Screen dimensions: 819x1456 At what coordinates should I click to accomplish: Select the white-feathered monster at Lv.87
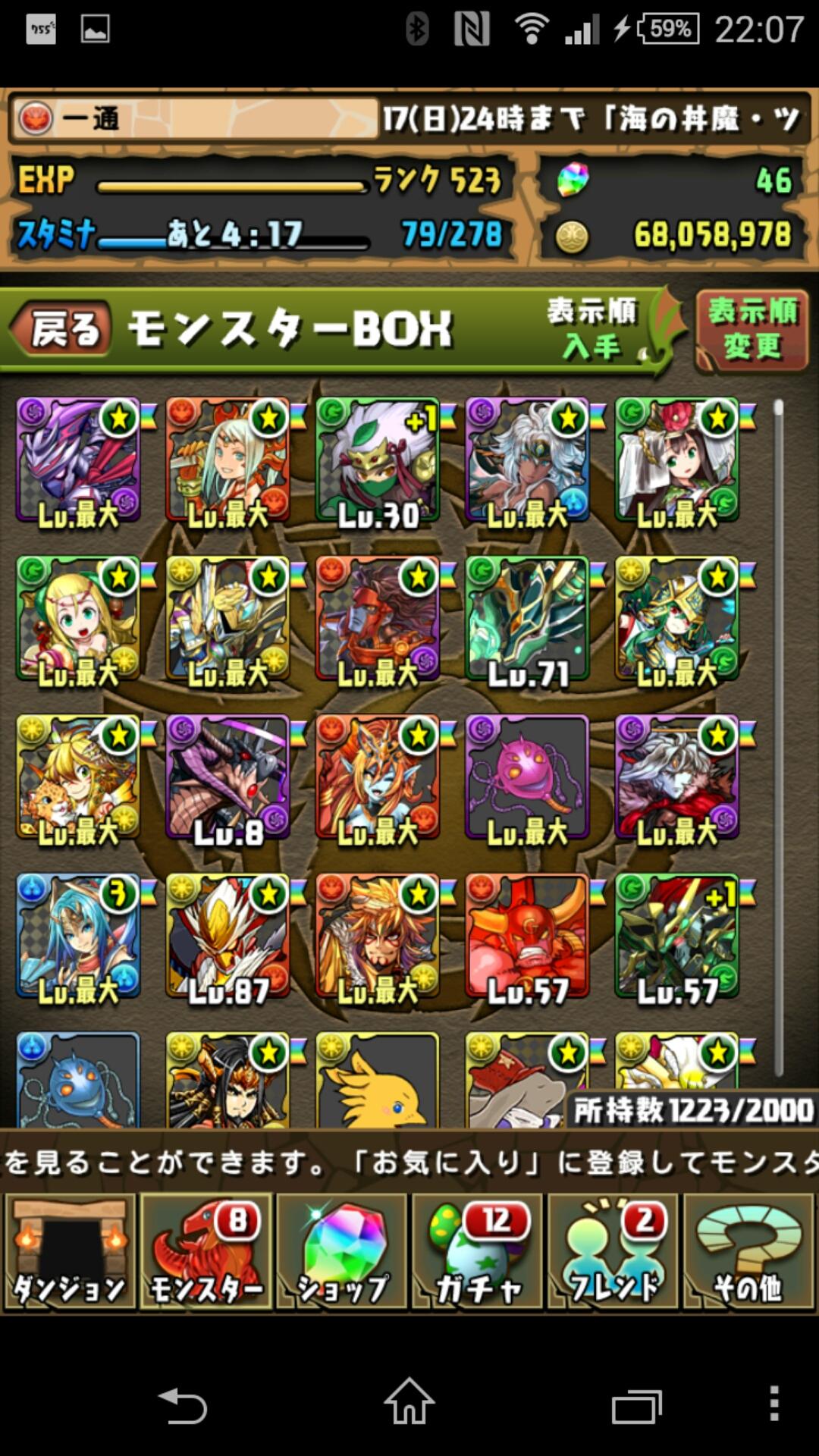tap(227, 937)
